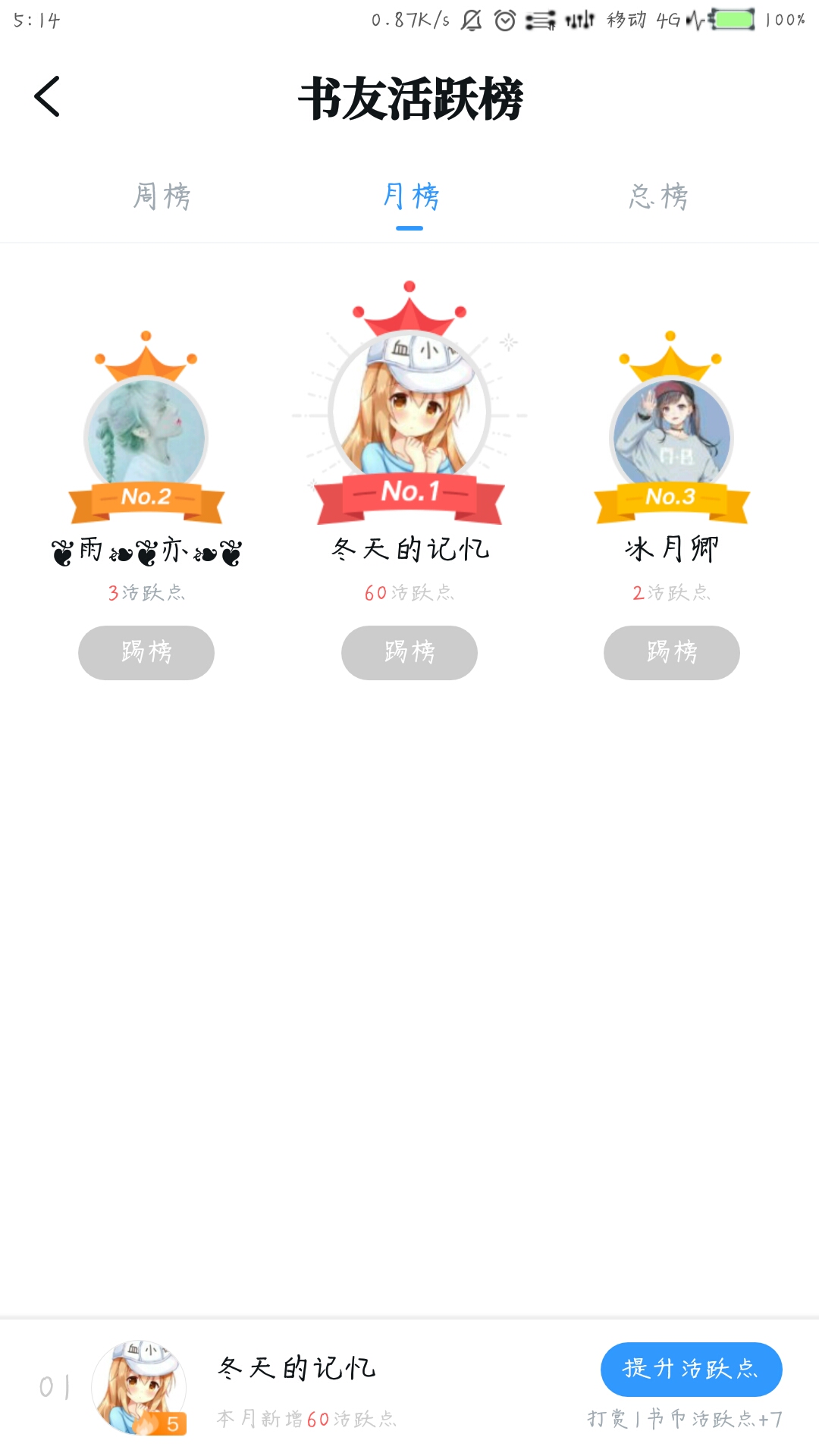The image size is (819, 1456).
Task: Tap the 提升活跃点 button
Action: [x=692, y=1369]
